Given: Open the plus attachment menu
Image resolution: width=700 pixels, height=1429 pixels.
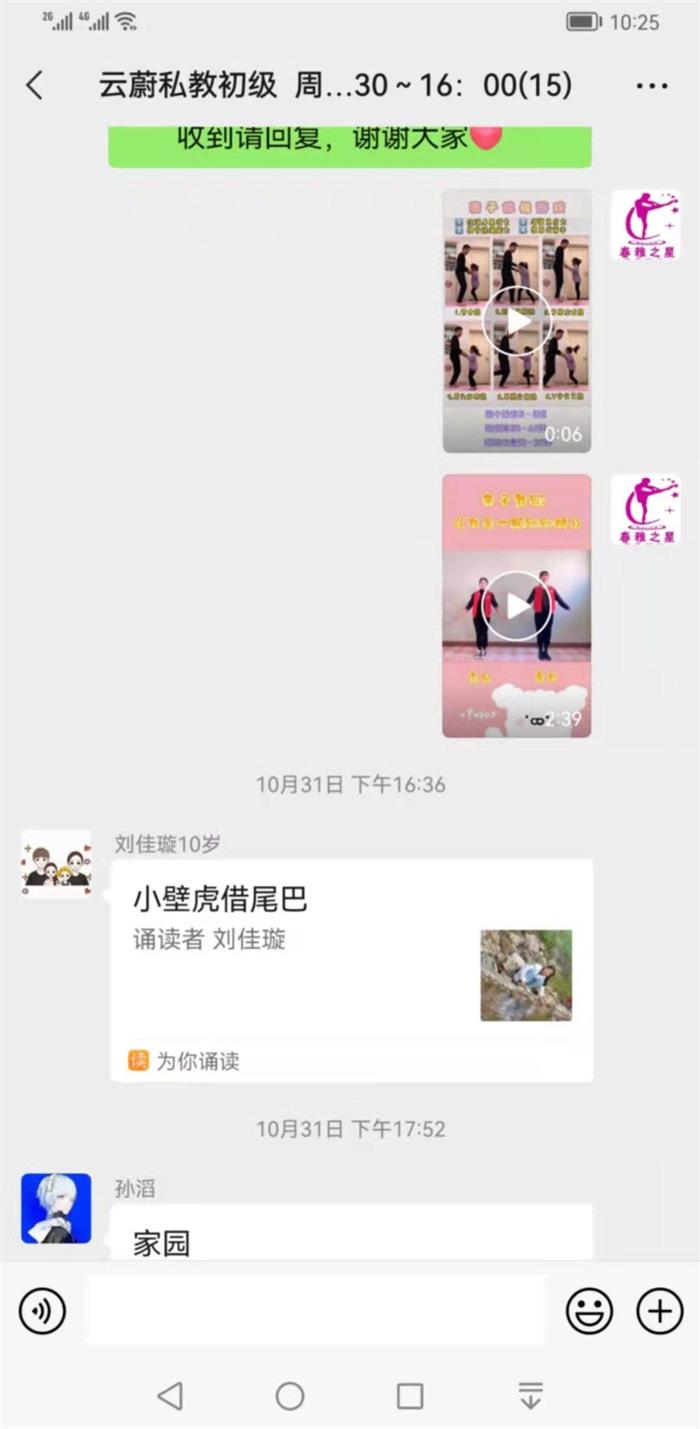Looking at the screenshot, I should click(x=659, y=1311).
